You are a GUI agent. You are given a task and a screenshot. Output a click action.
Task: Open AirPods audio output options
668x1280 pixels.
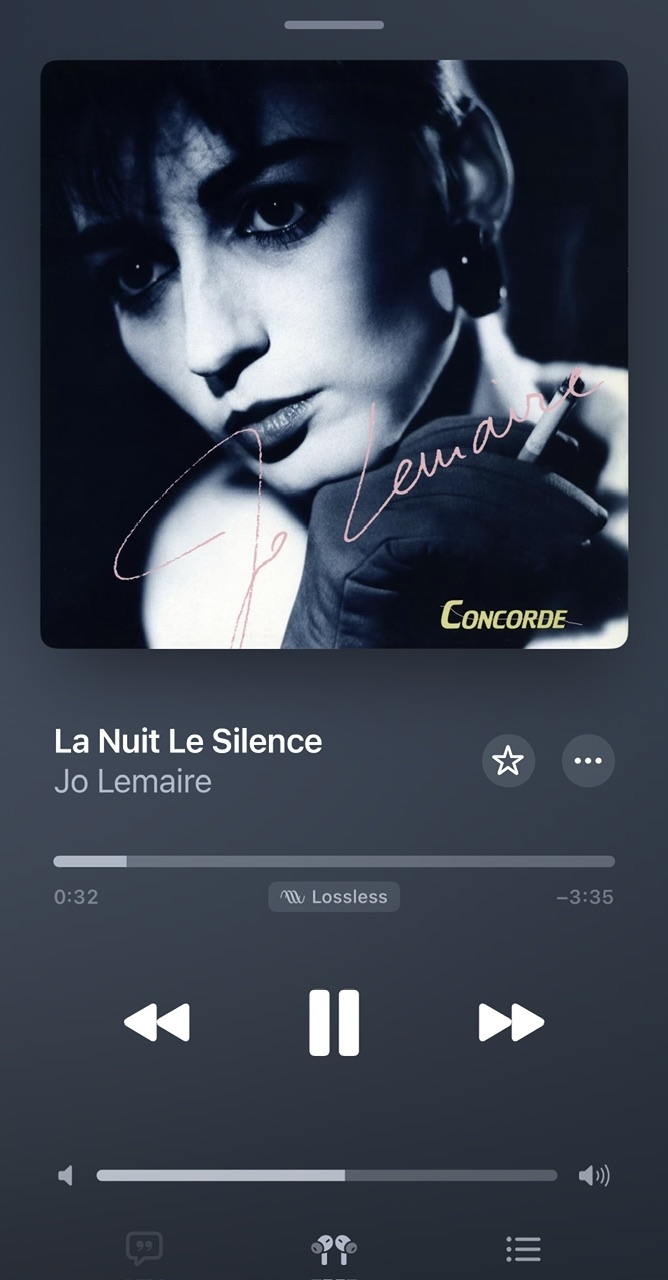(334, 1248)
